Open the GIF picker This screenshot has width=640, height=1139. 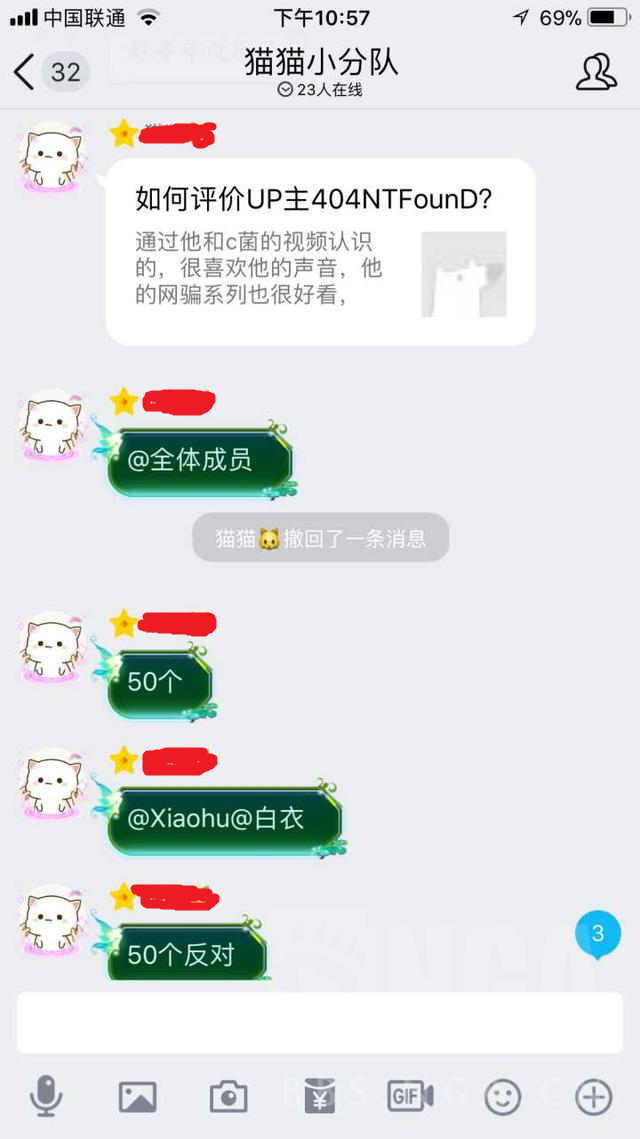point(410,1097)
